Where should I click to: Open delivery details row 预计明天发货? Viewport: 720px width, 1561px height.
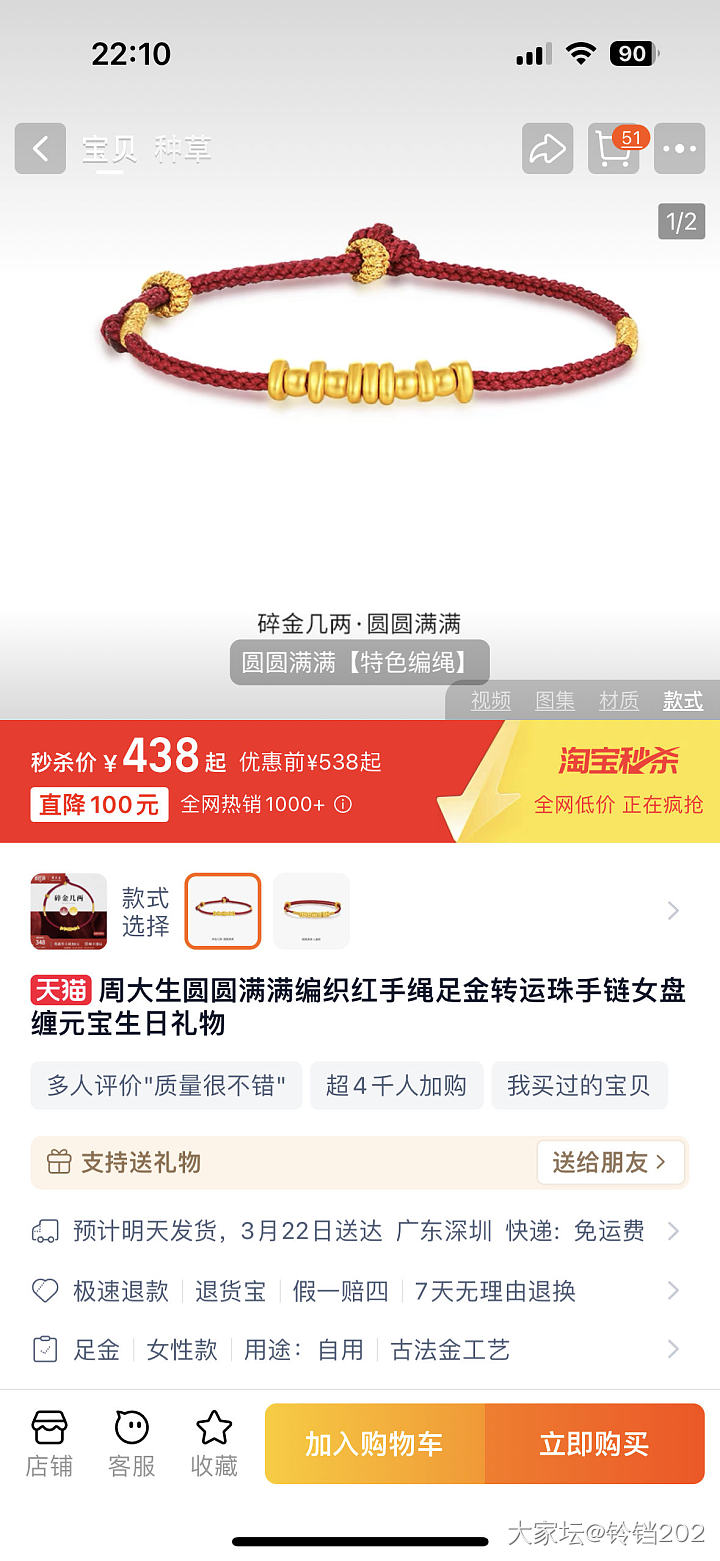[x=358, y=1231]
